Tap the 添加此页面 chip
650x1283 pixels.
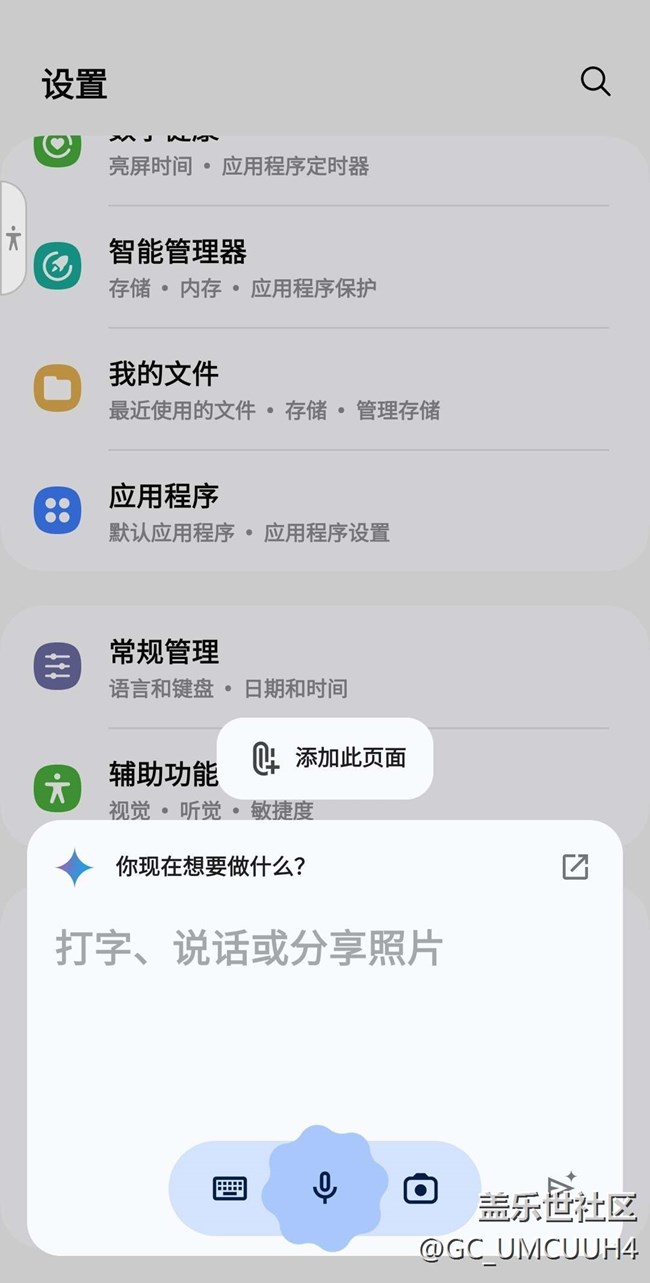tap(325, 758)
